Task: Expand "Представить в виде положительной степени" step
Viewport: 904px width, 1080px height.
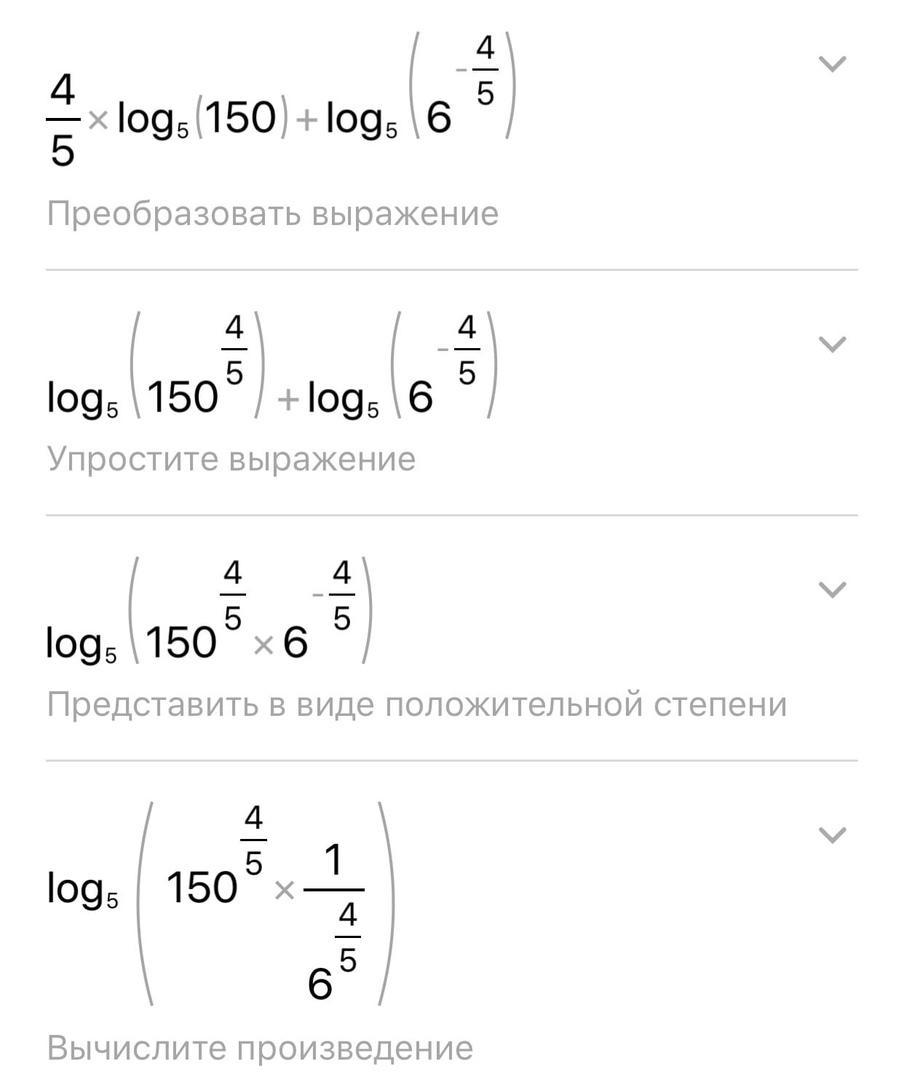Action: [x=832, y=590]
